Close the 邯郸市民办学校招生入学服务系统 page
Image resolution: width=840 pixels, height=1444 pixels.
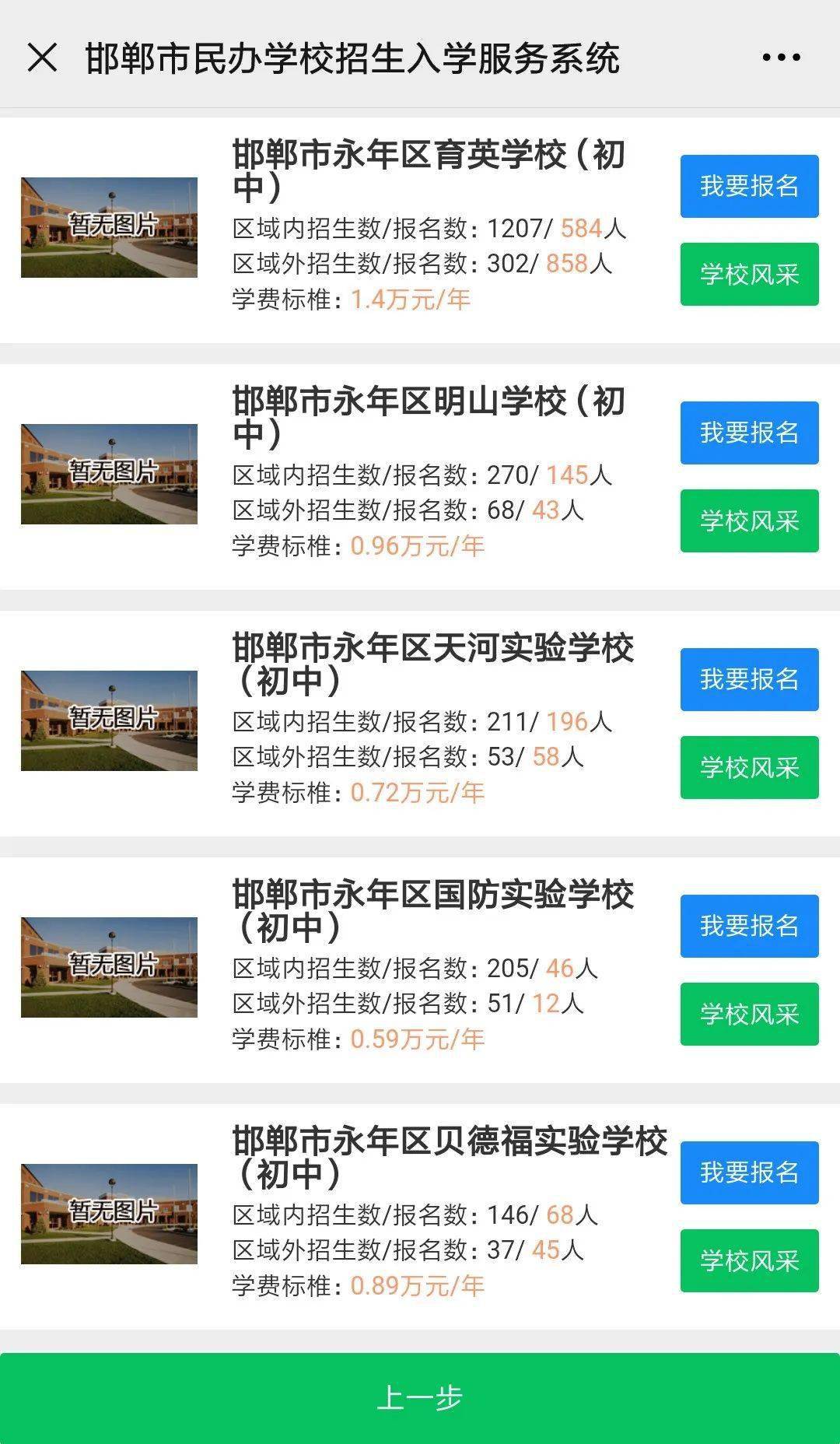42,58
